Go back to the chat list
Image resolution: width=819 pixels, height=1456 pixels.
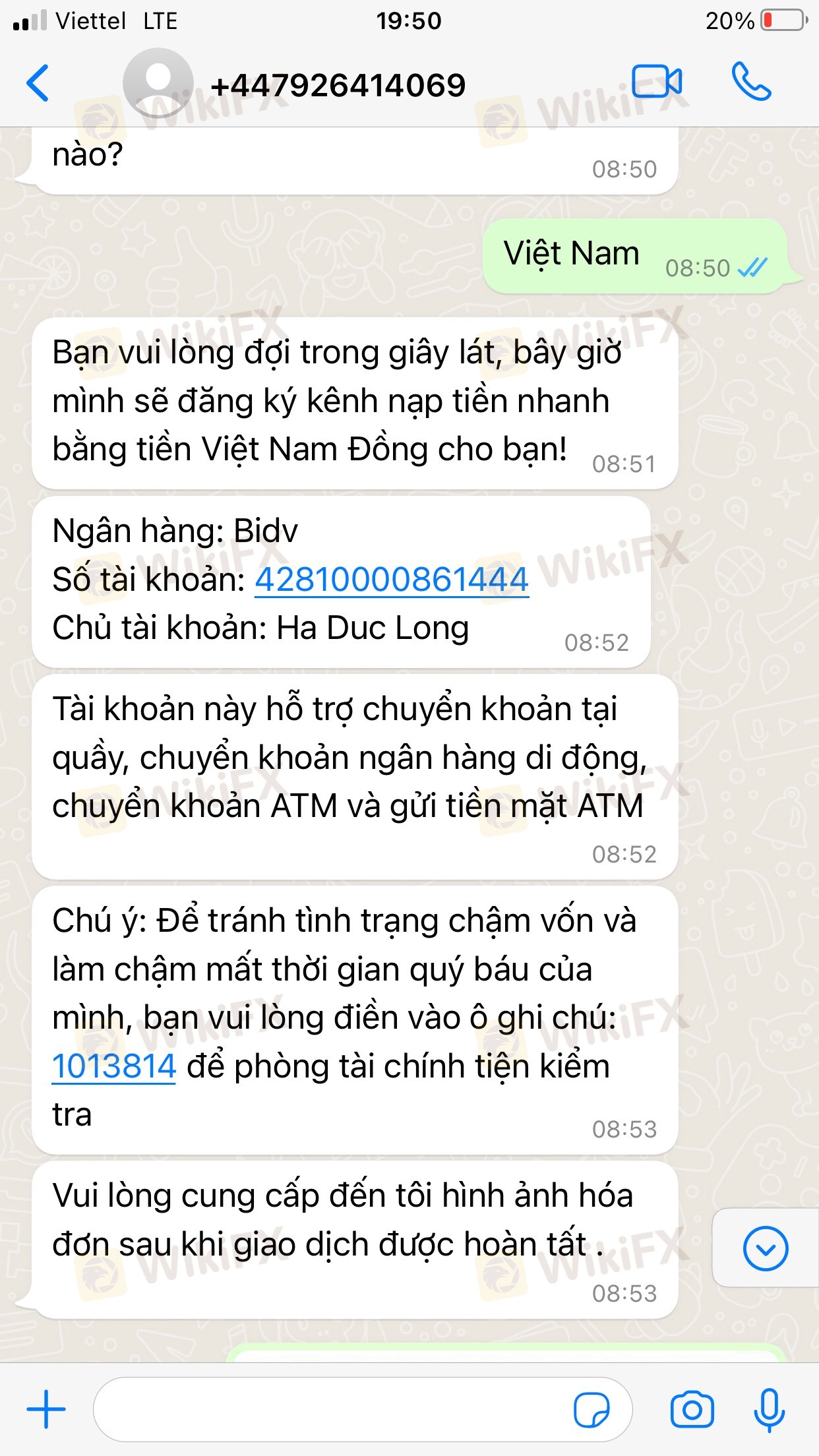(x=38, y=84)
